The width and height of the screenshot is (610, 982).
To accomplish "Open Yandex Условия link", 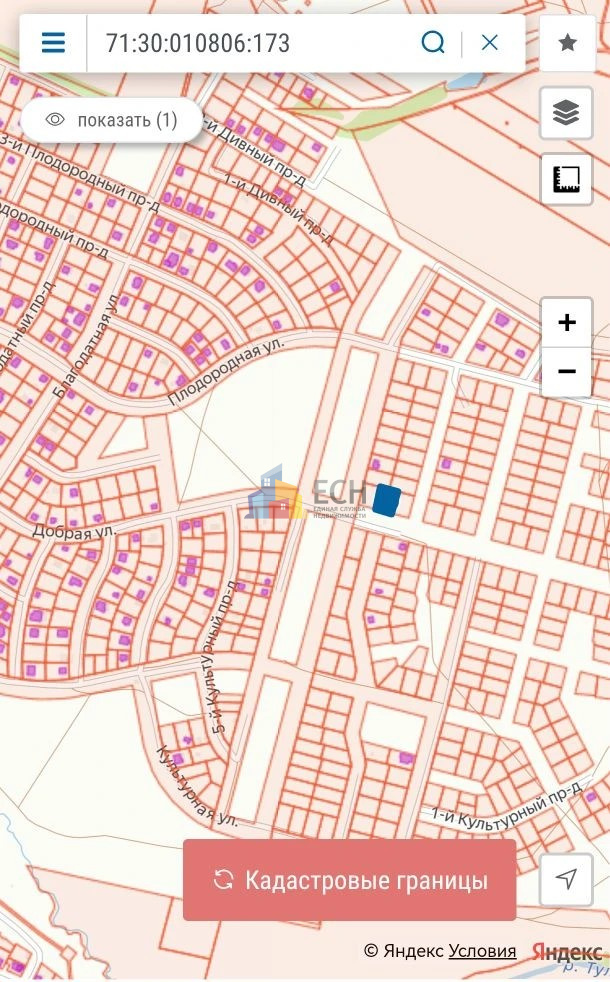I will click(482, 951).
